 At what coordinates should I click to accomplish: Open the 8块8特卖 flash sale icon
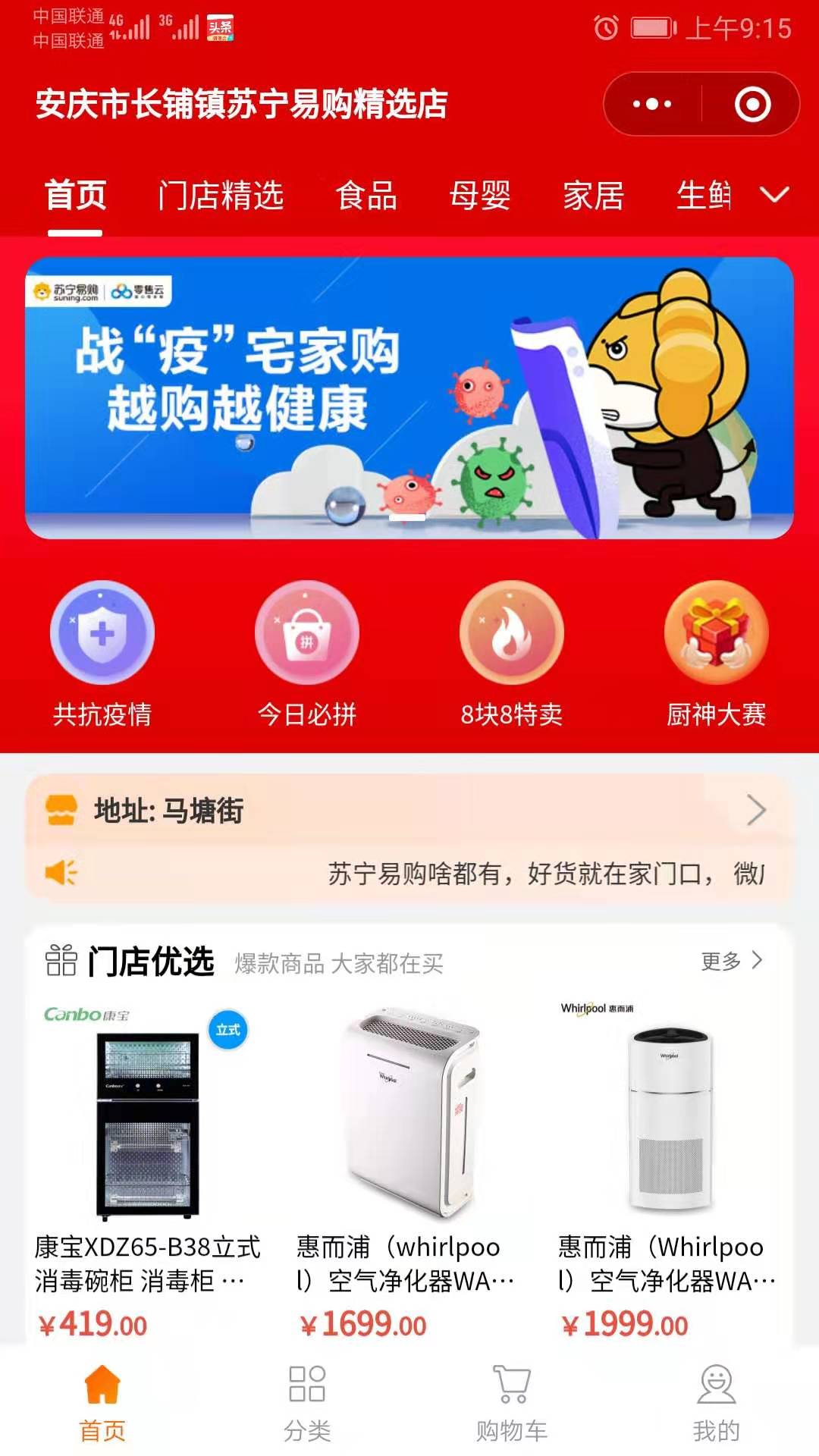click(512, 635)
